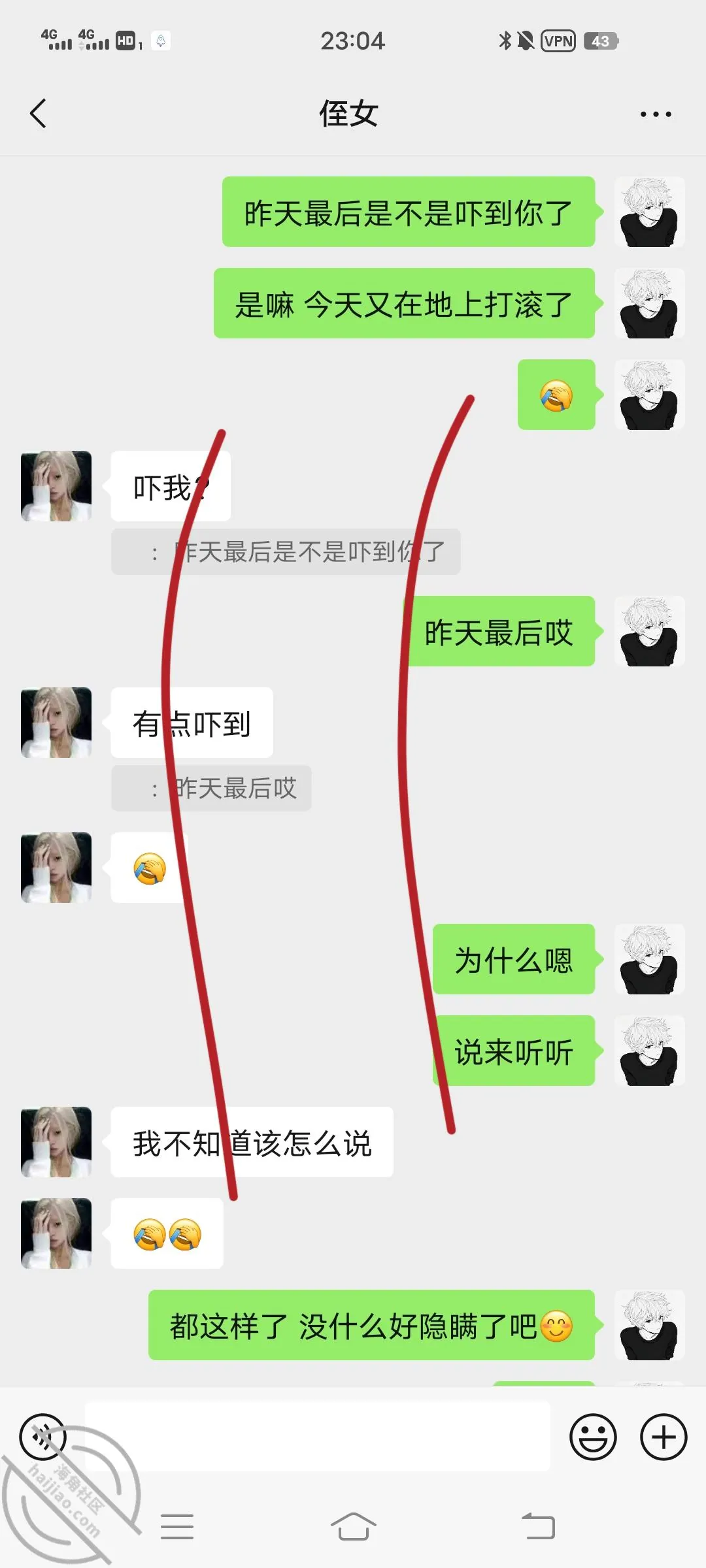
Task: Open recent apps from navigation bar
Action: [x=177, y=1527]
